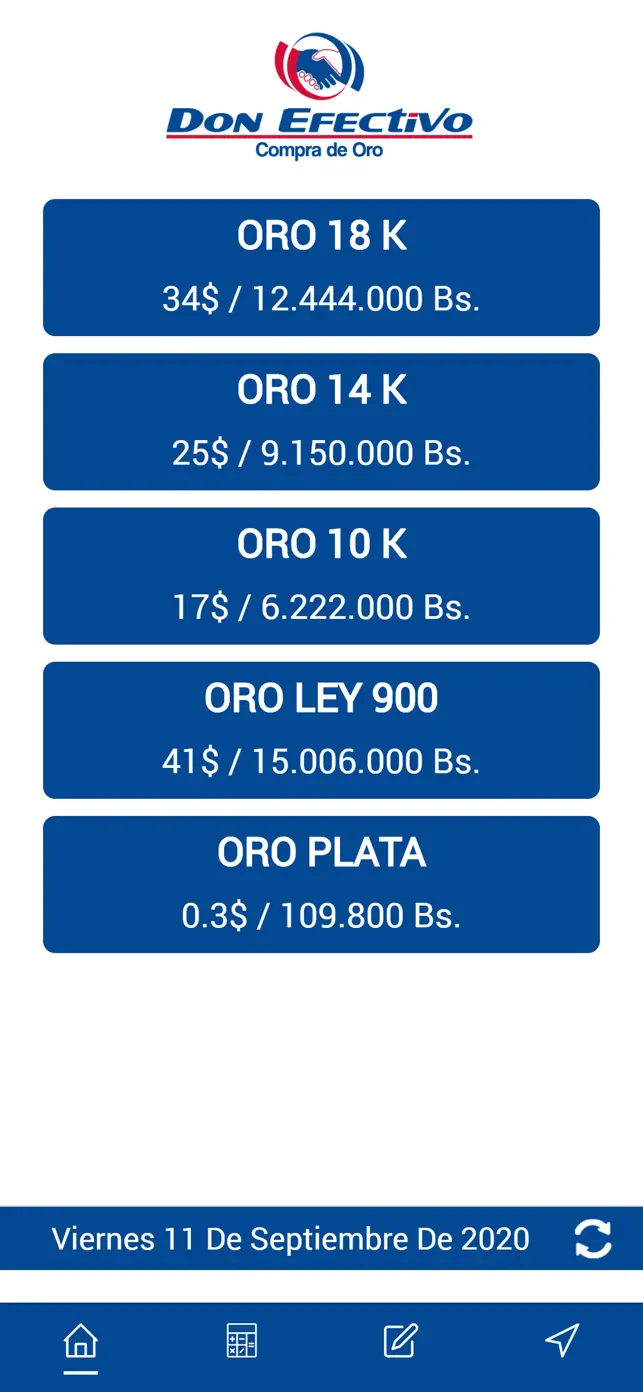Open the location arrow tab
The height and width of the screenshot is (1392, 643).
[562, 1341]
